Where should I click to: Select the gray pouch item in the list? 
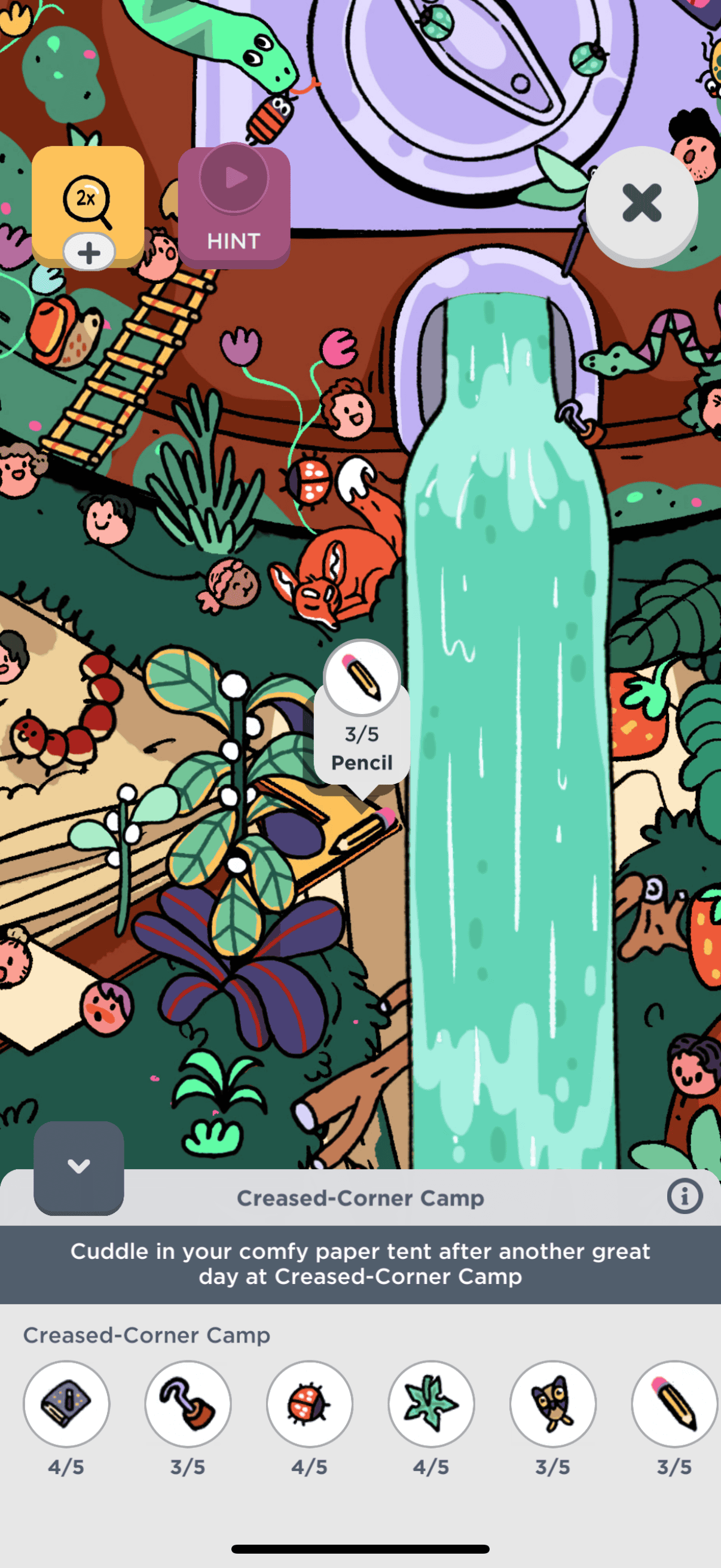66,1404
